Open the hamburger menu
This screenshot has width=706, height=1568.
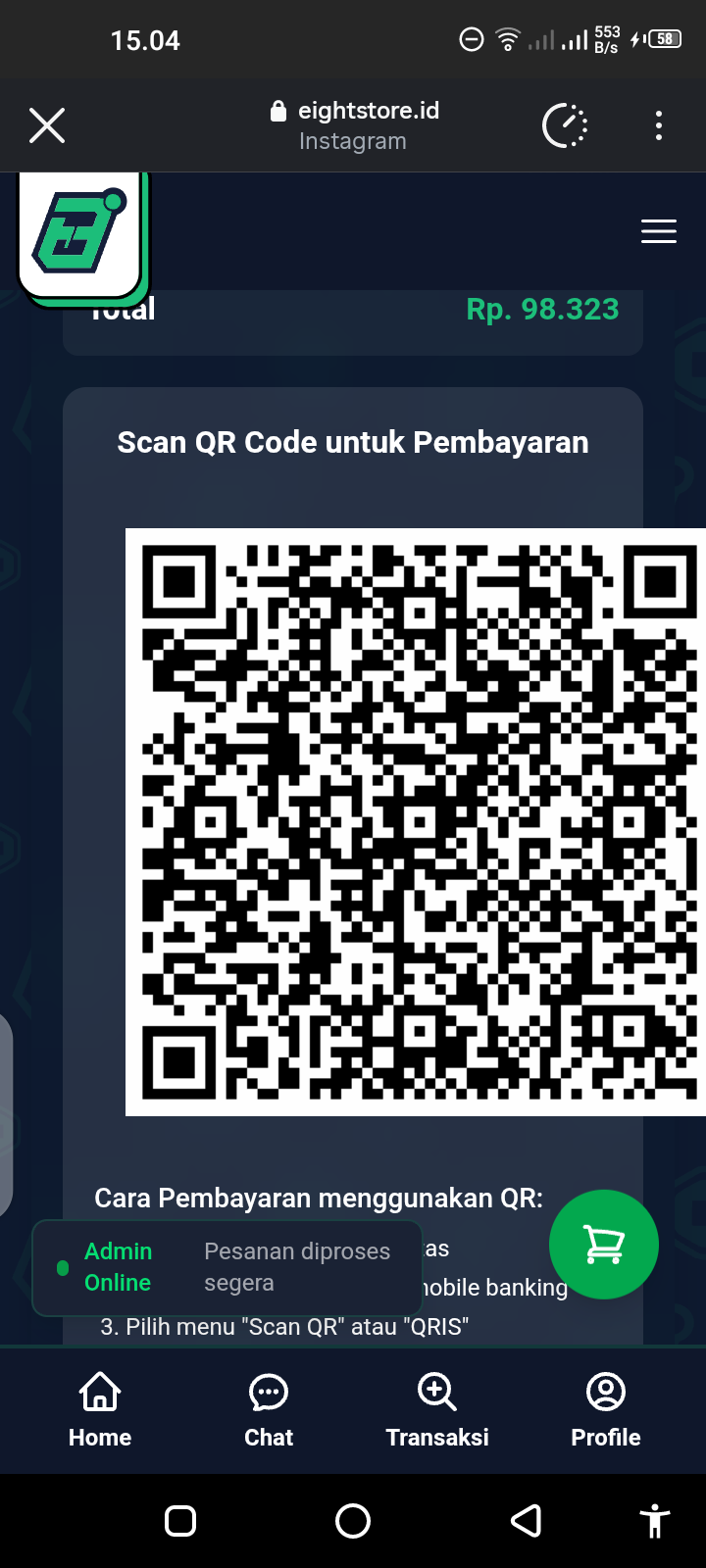[658, 231]
